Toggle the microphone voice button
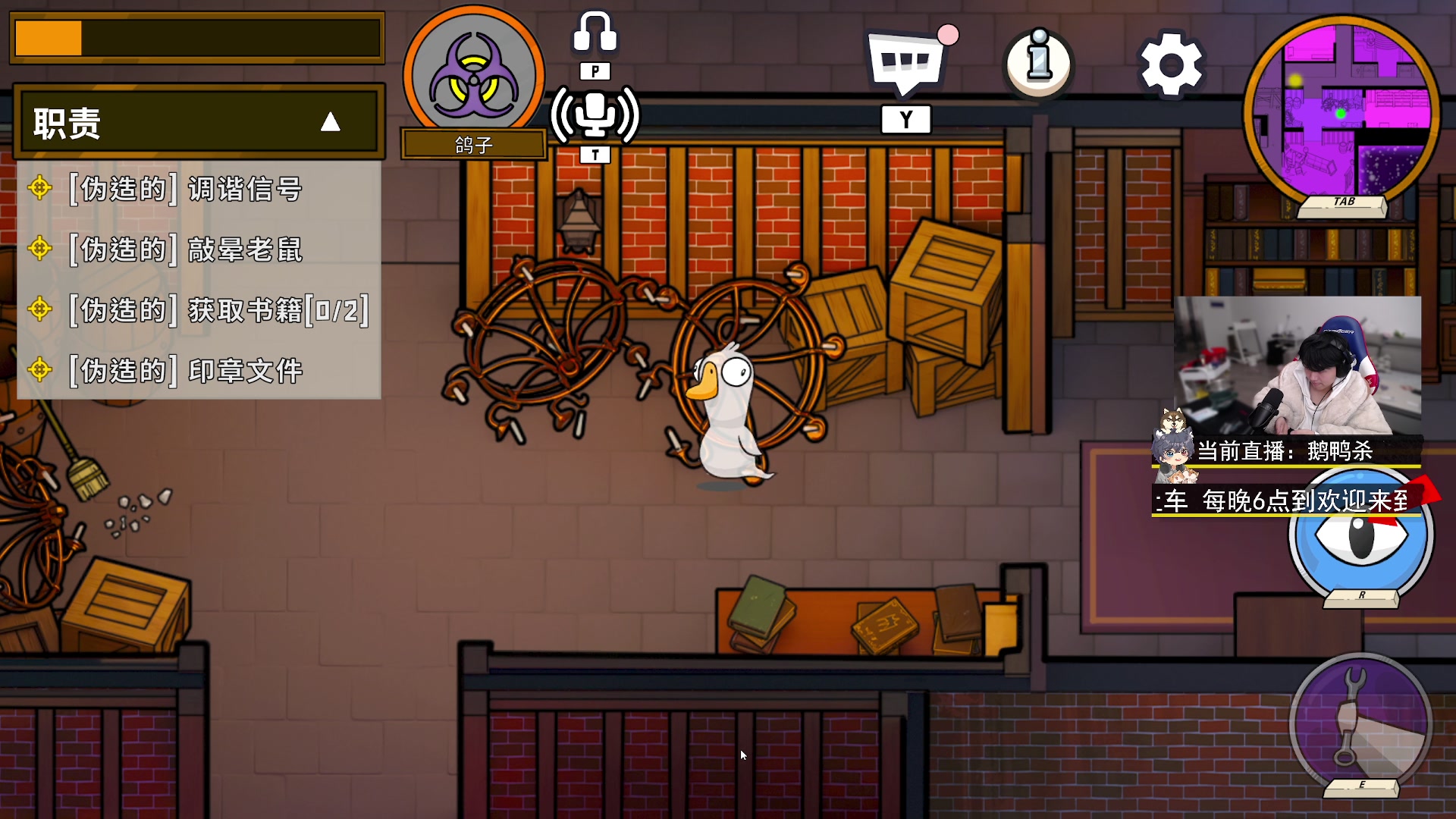The height and width of the screenshot is (819, 1456). point(595,115)
